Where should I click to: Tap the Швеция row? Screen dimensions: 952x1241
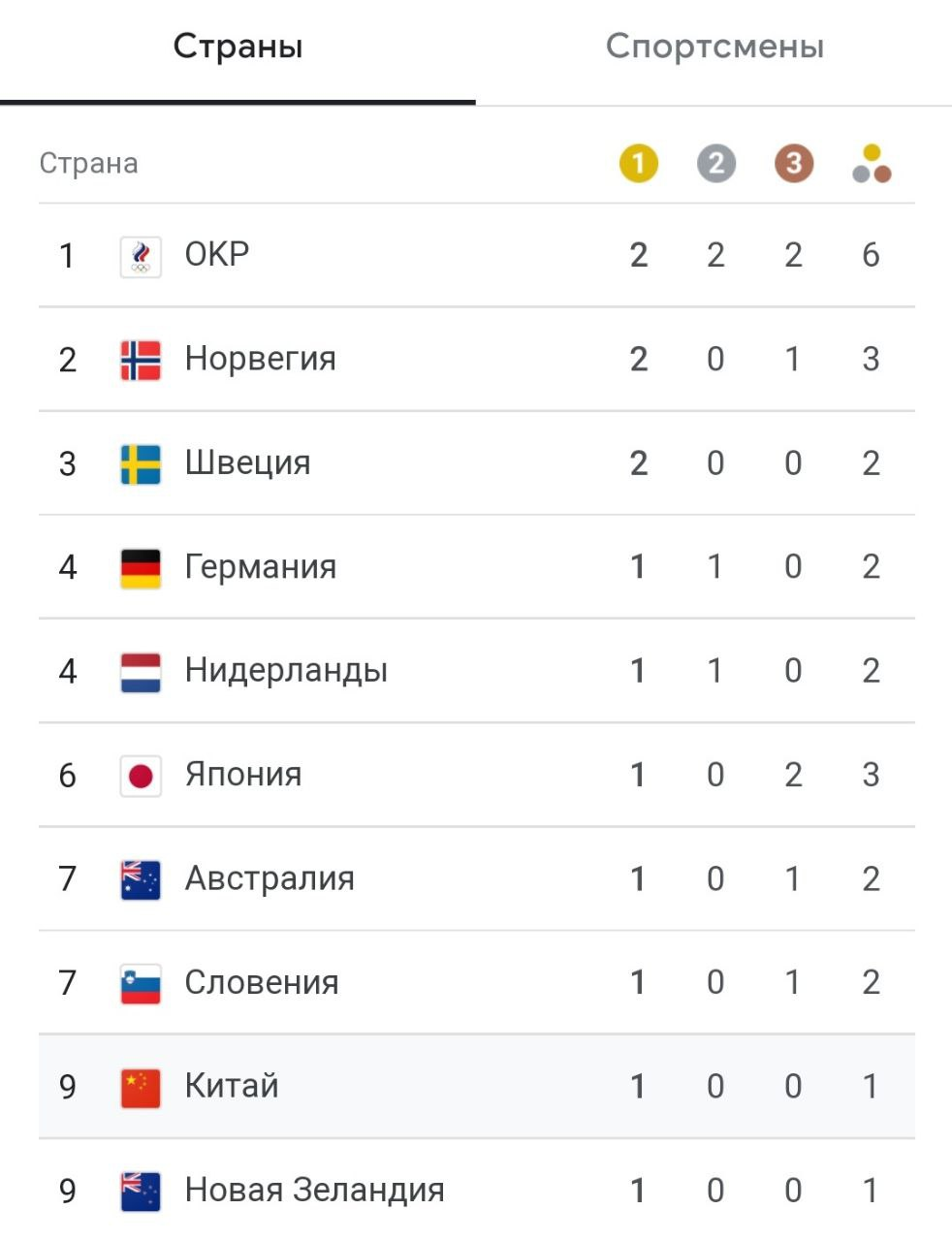(247, 463)
